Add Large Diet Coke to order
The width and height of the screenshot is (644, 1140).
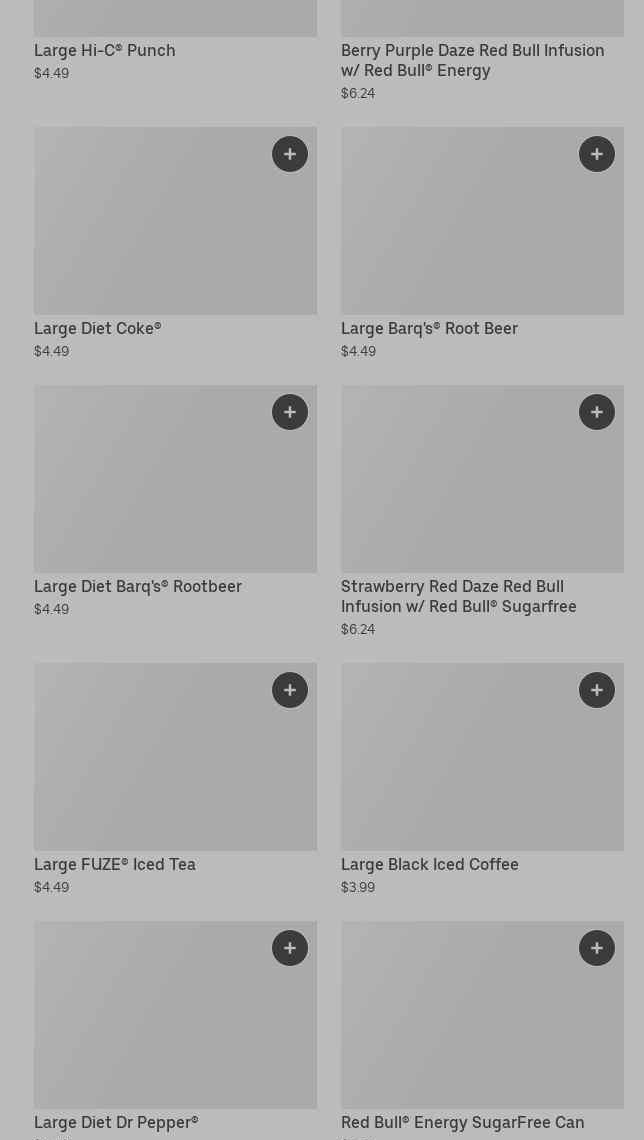pyautogui.click(x=290, y=154)
